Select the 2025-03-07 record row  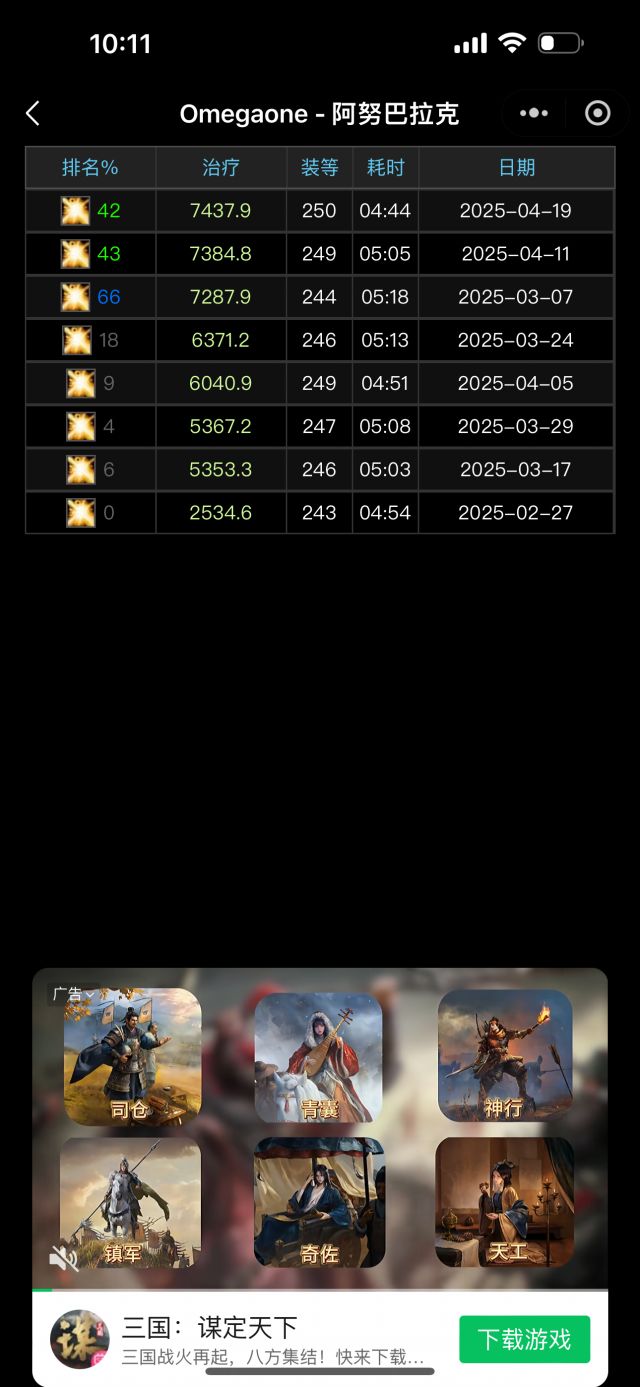(319, 297)
